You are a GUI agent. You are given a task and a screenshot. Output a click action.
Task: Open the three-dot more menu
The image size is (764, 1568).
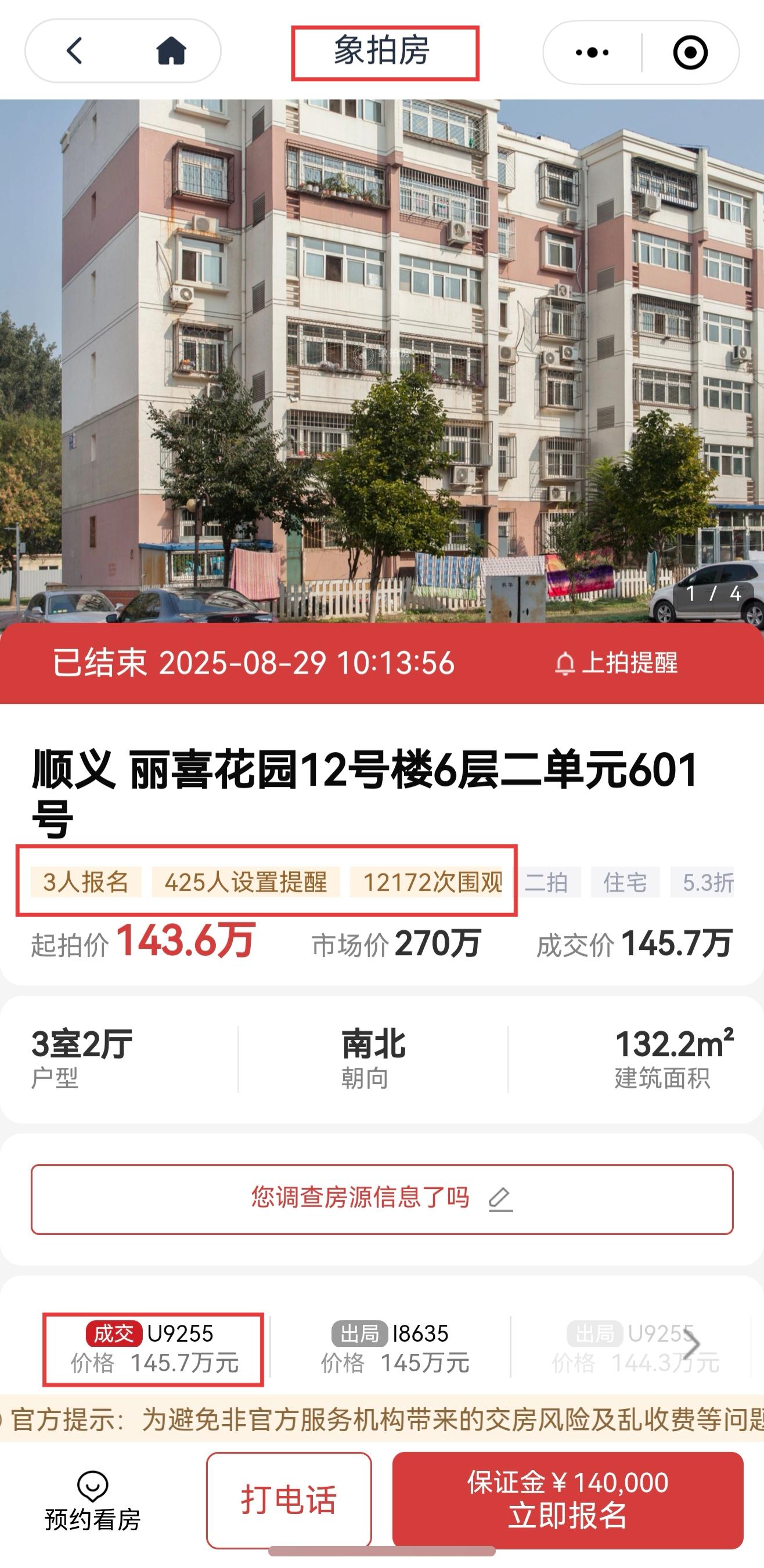coord(592,52)
